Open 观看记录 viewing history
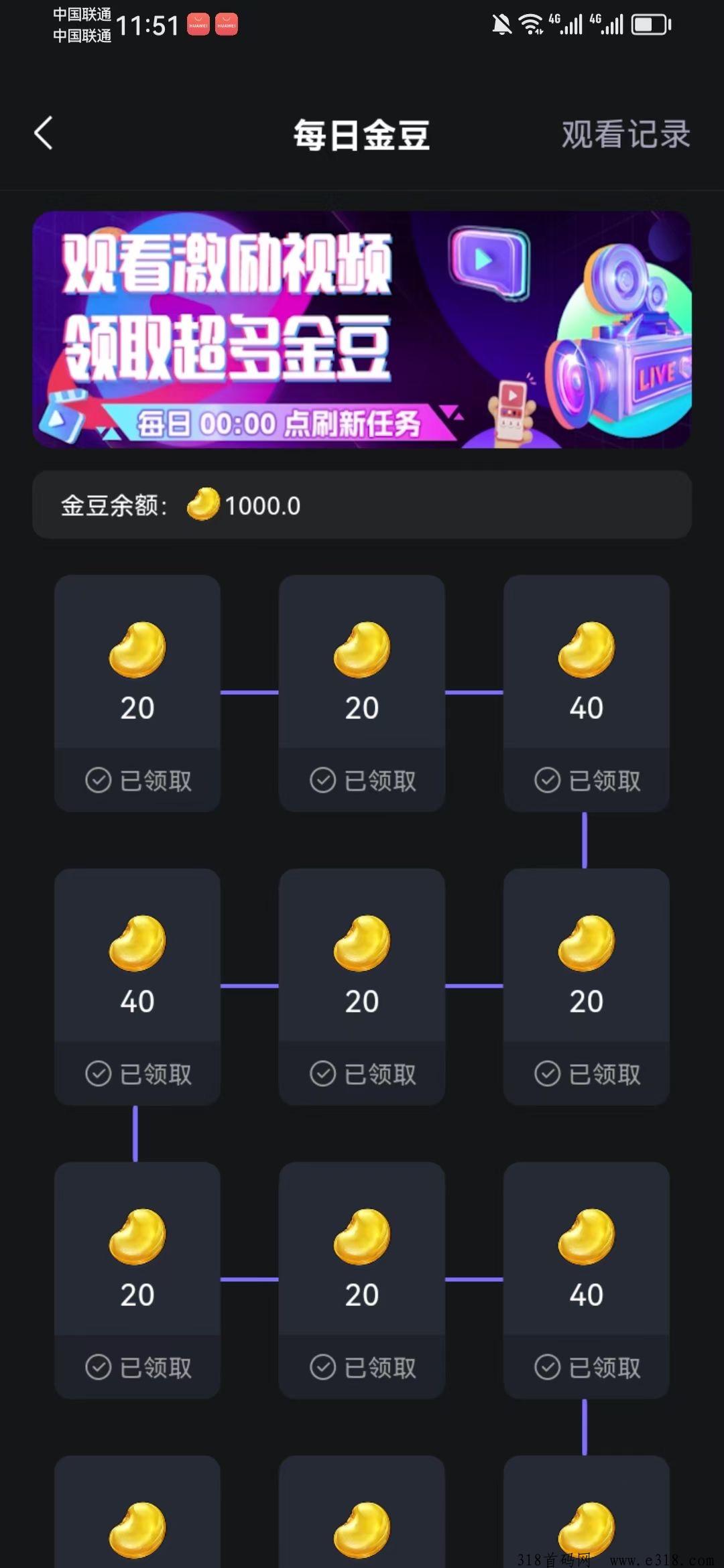The image size is (724, 1568). point(625,134)
